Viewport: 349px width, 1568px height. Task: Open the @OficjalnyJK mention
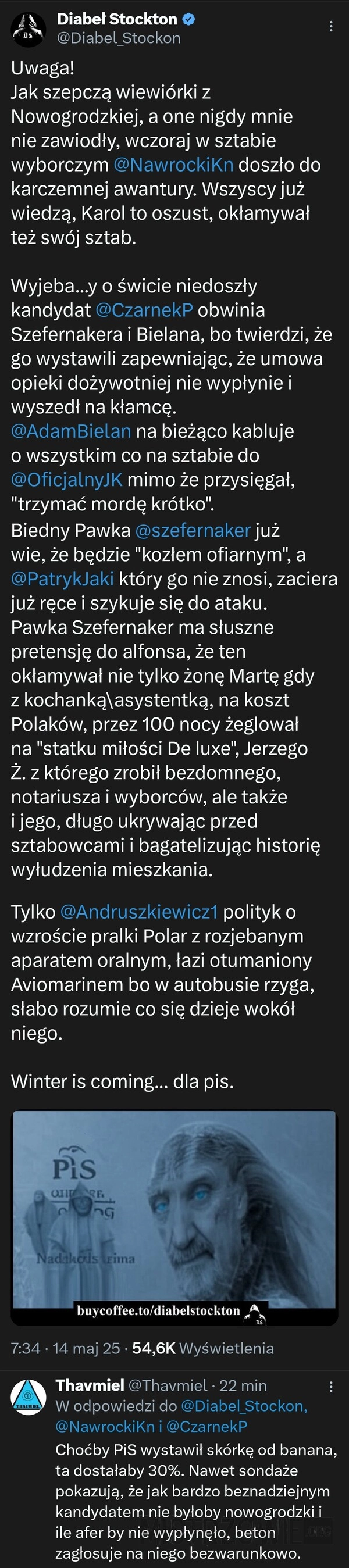click(x=66, y=480)
